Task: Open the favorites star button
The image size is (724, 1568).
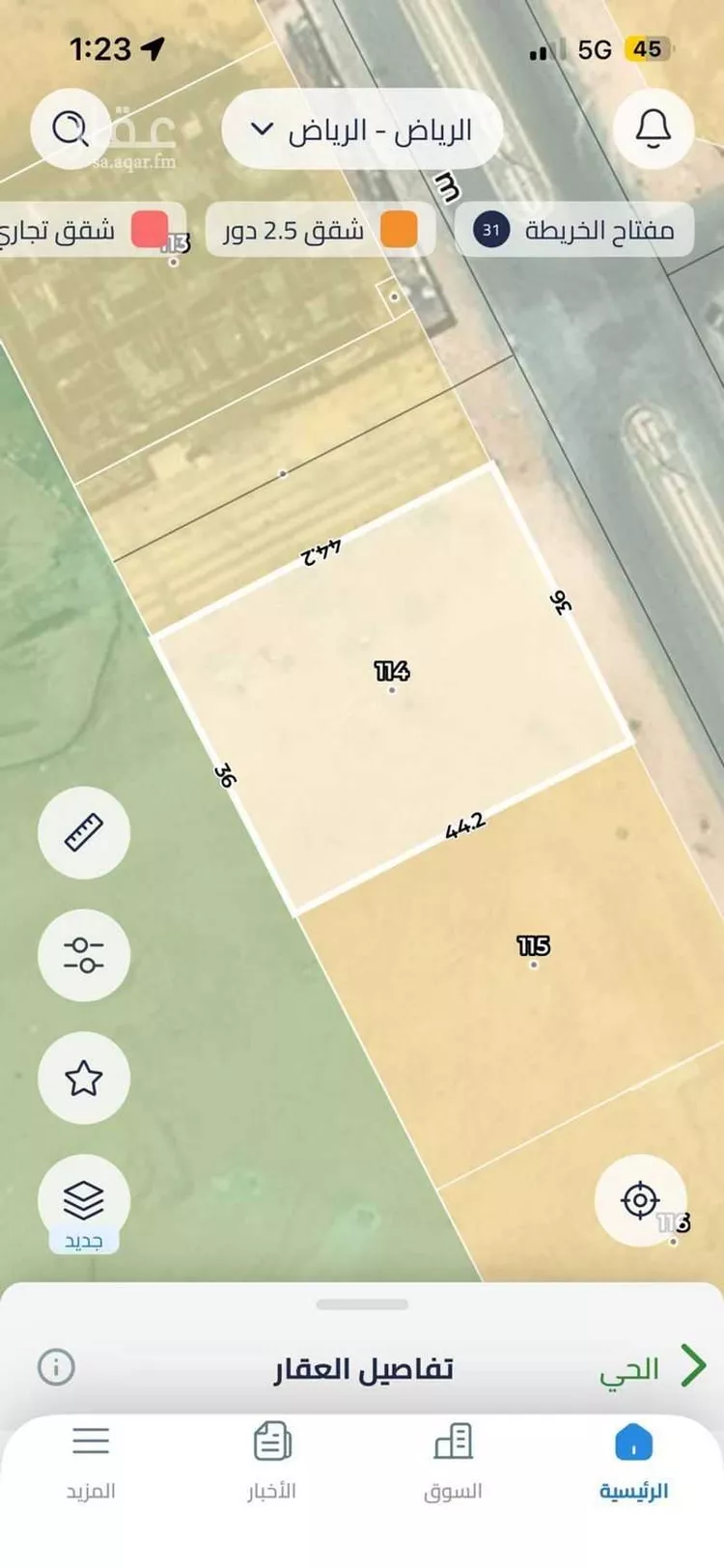Action: pyautogui.click(x=84, y=1078)
